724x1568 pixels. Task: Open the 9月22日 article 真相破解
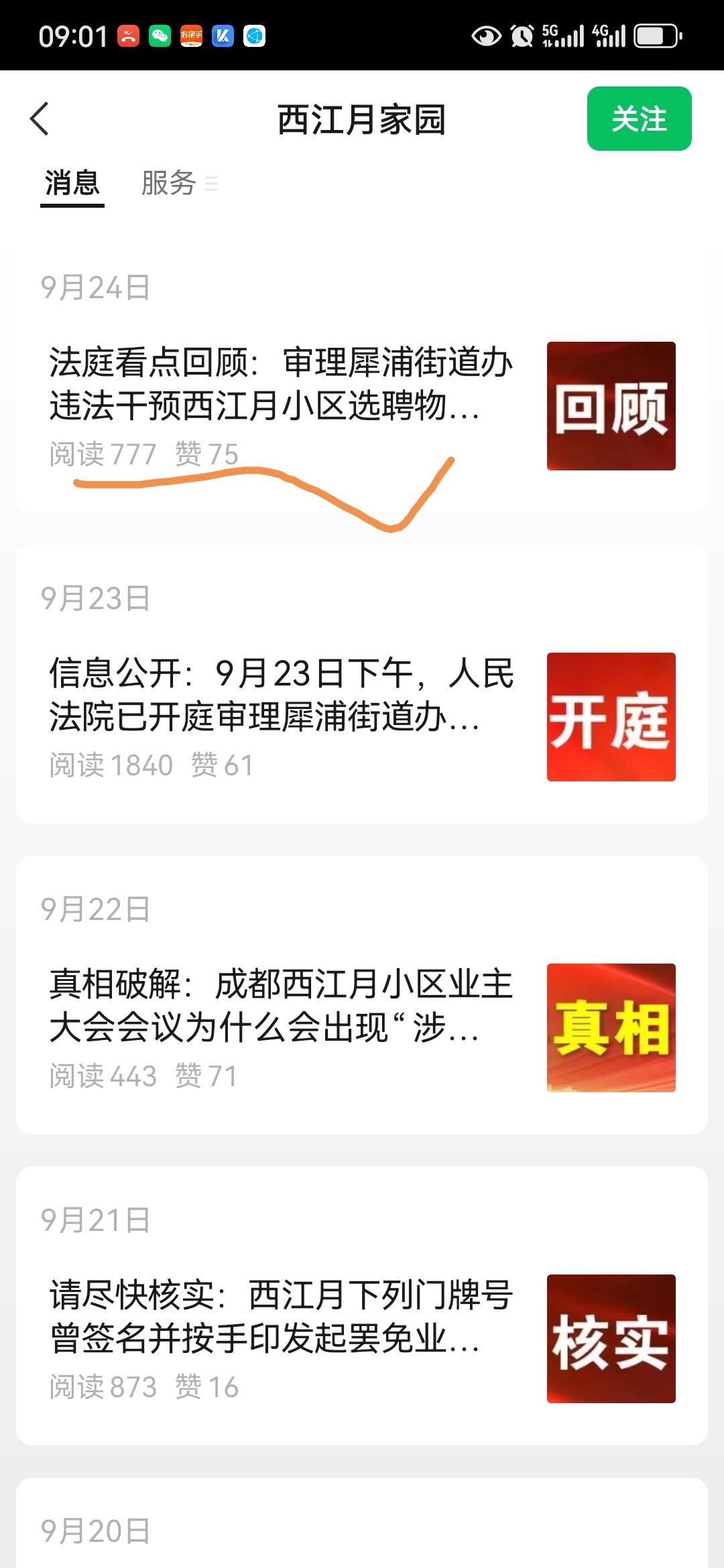click(x=282, y=1006)
